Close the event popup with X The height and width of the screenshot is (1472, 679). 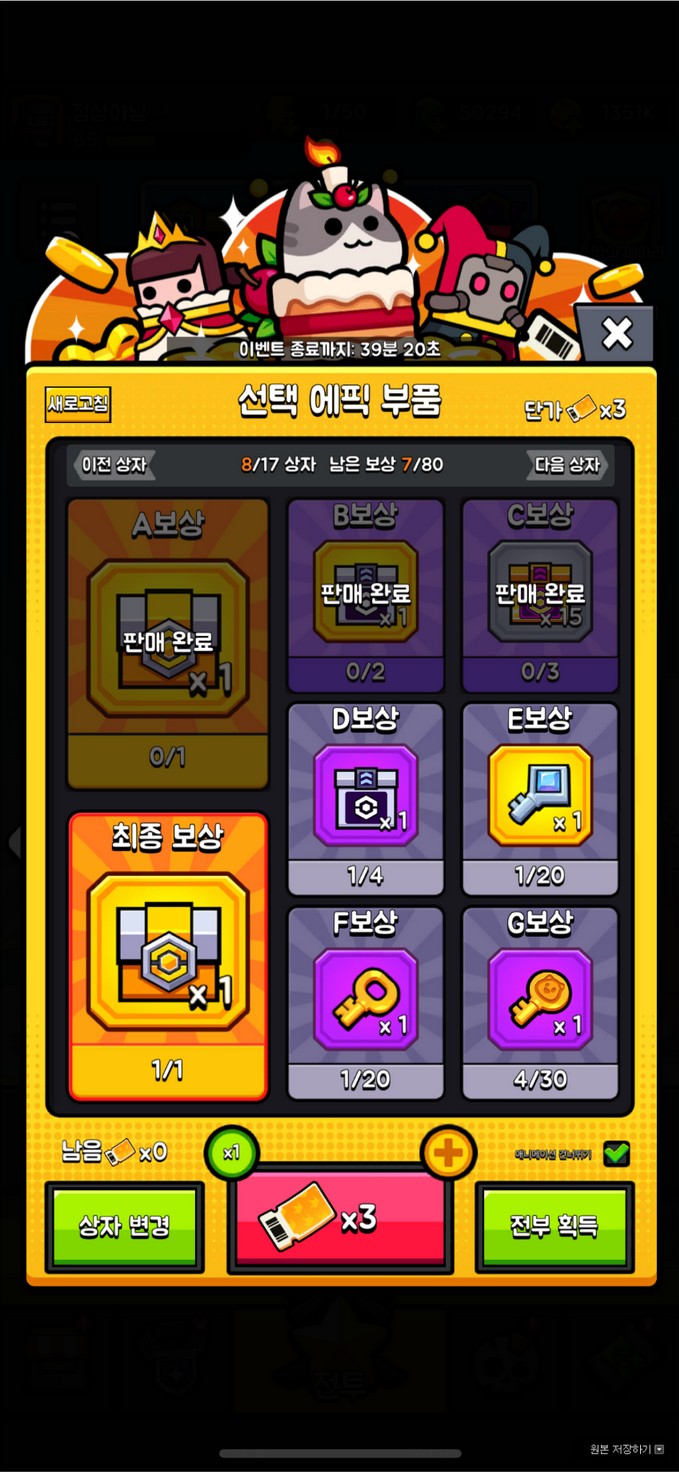(616, 333)
